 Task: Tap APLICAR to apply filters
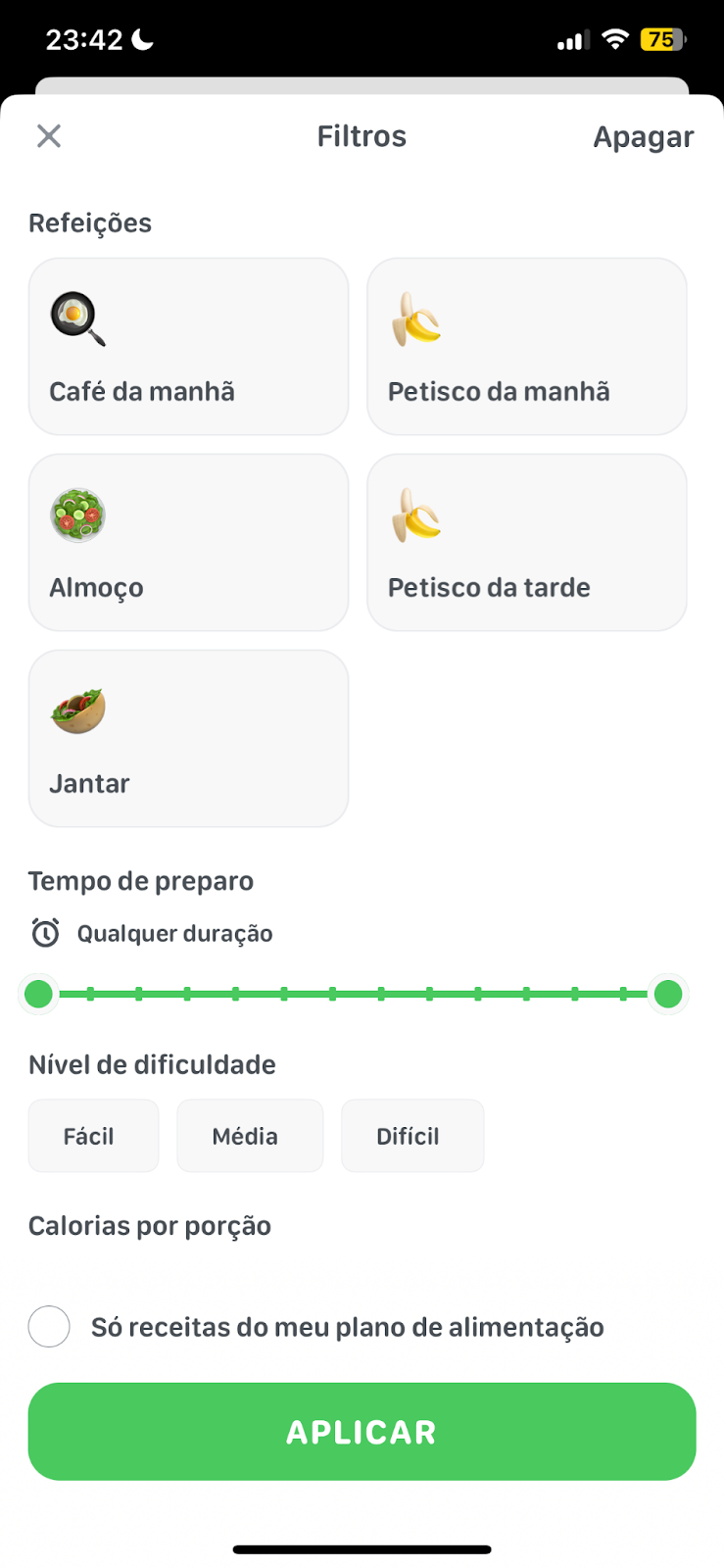pyautogui.click(x=362, y=1432)
